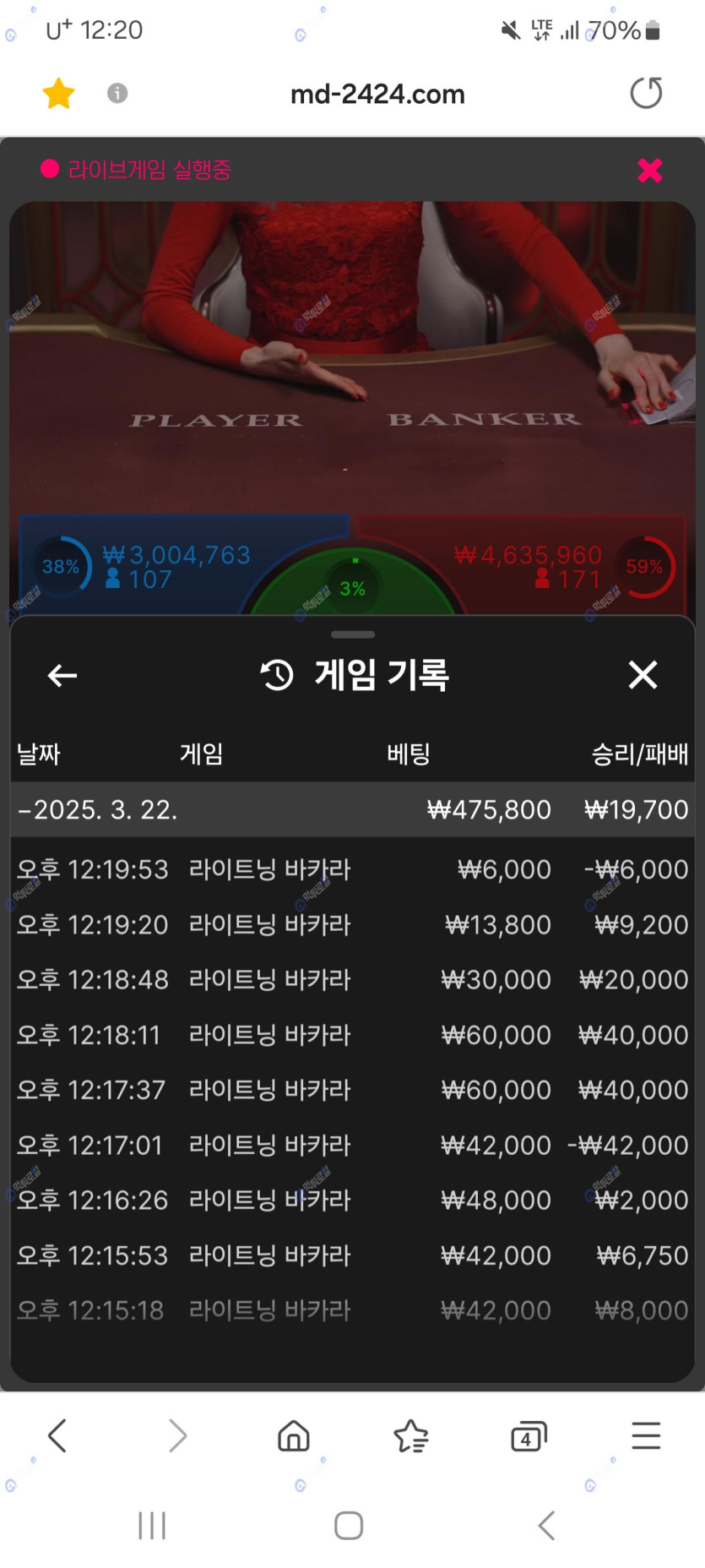
Task: Open the browser hamburger menu
Action: [646, 1435]
